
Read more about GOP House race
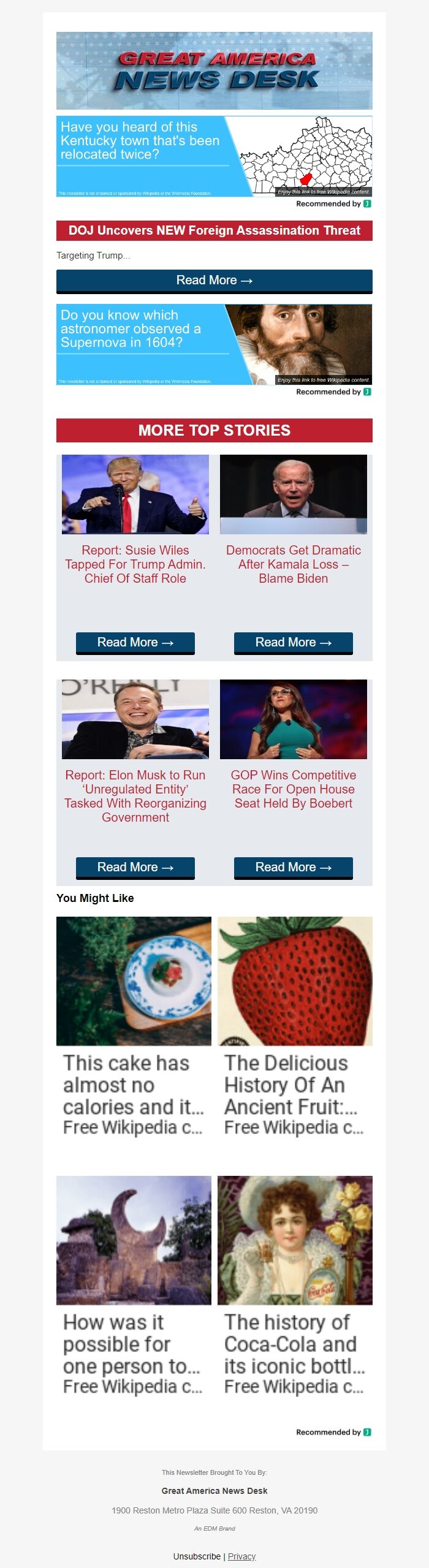click(293, 868)
